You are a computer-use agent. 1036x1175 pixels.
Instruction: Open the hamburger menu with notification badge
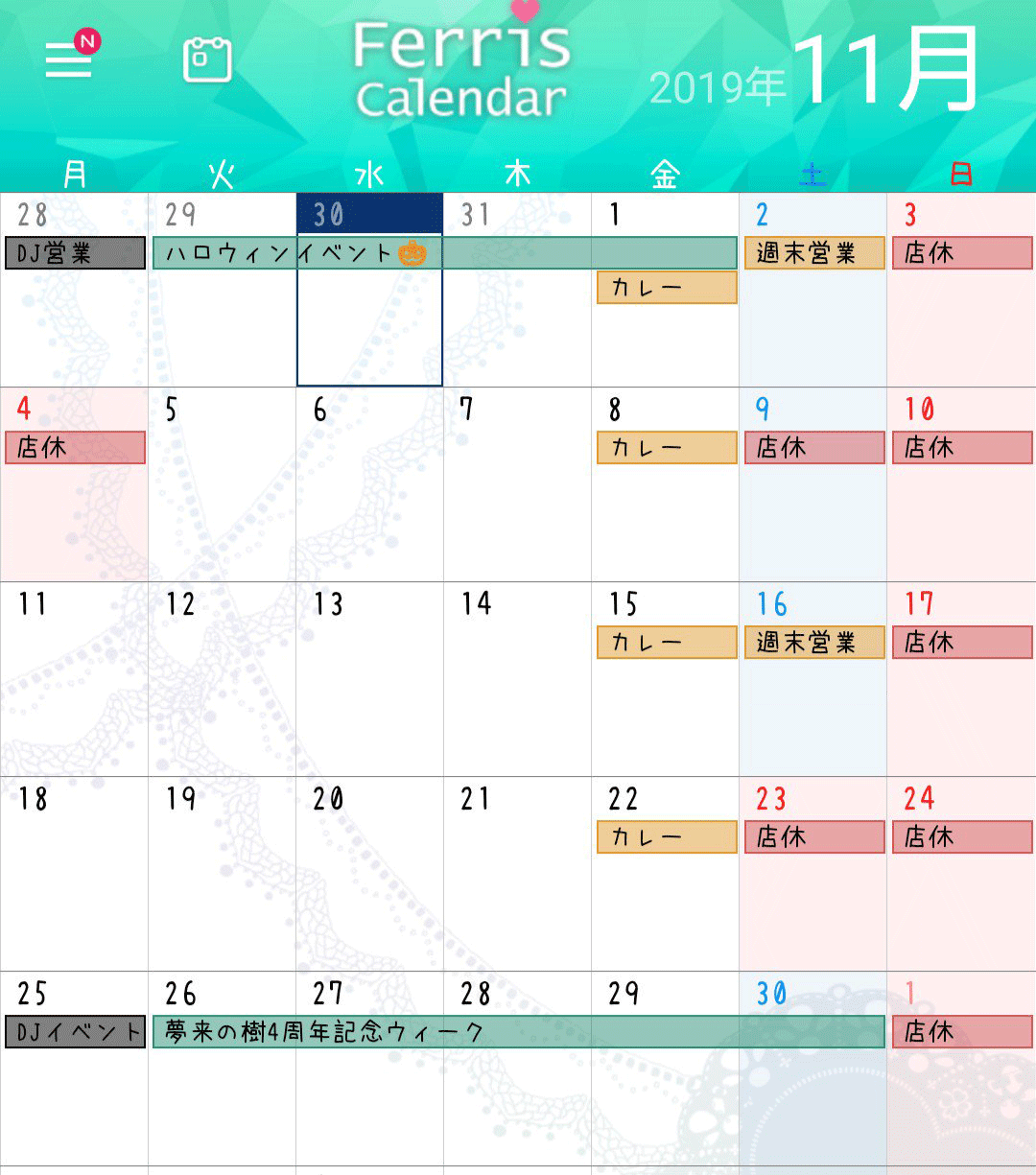click(70, 59)
